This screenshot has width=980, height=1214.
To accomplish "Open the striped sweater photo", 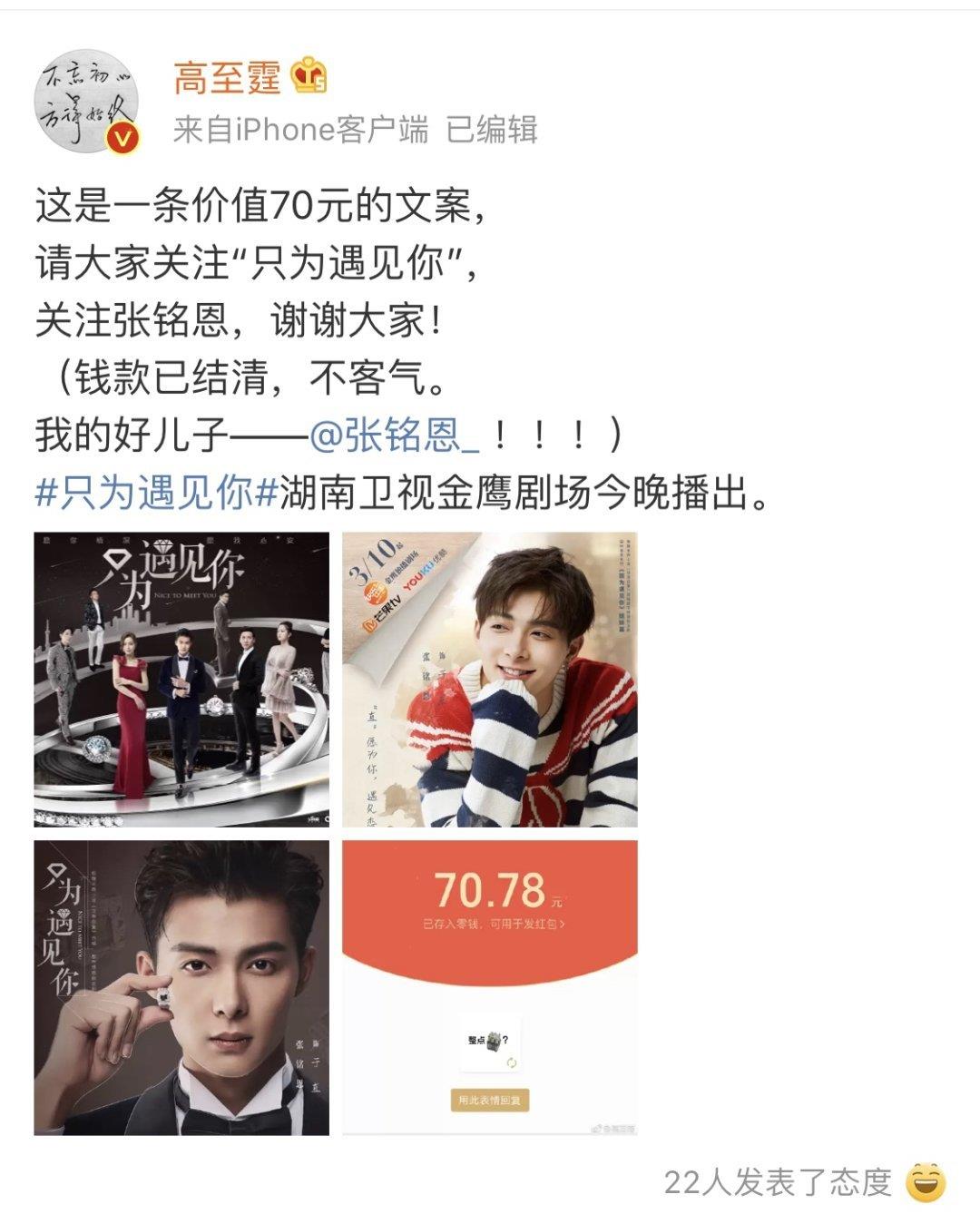I will (489, 679).
